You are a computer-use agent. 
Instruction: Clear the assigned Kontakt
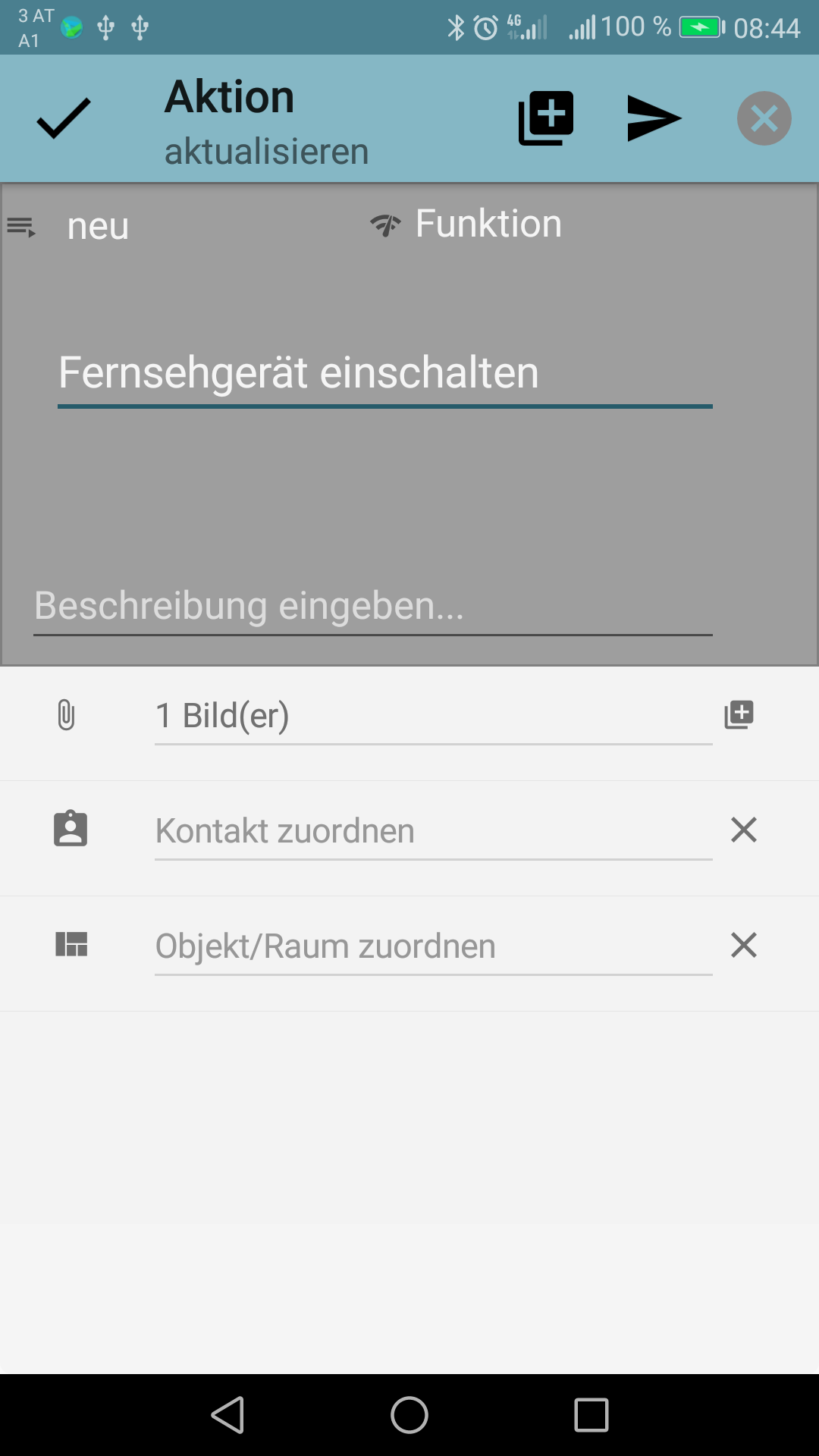click(743, 830)
